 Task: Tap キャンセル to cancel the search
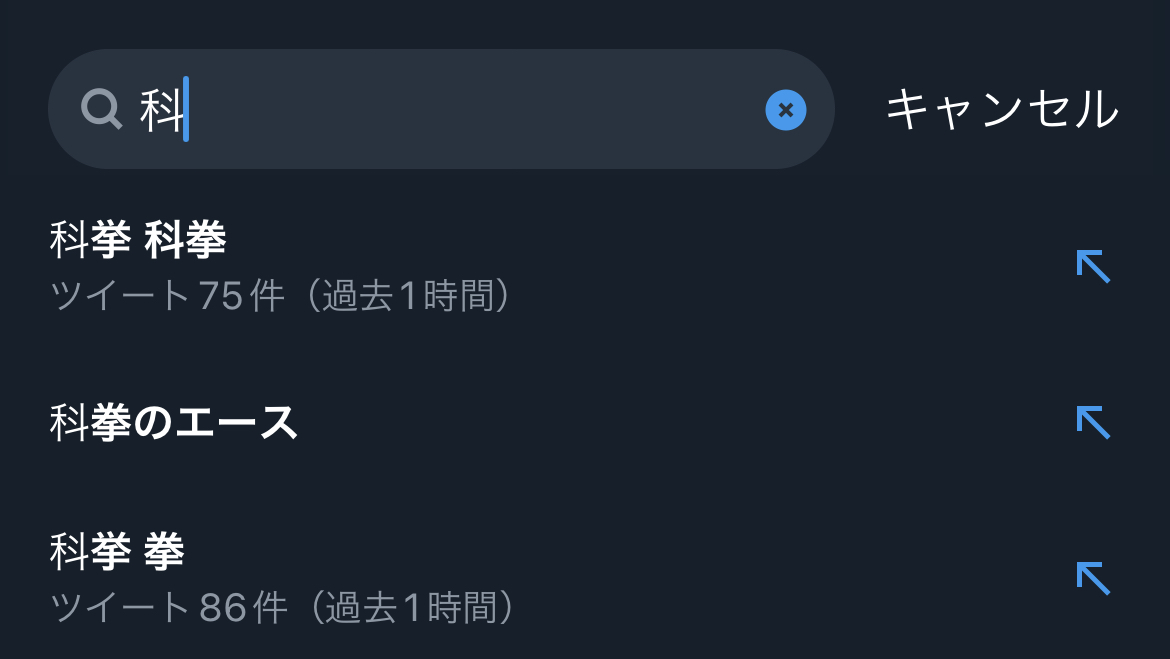click(x=1002, y=109)
